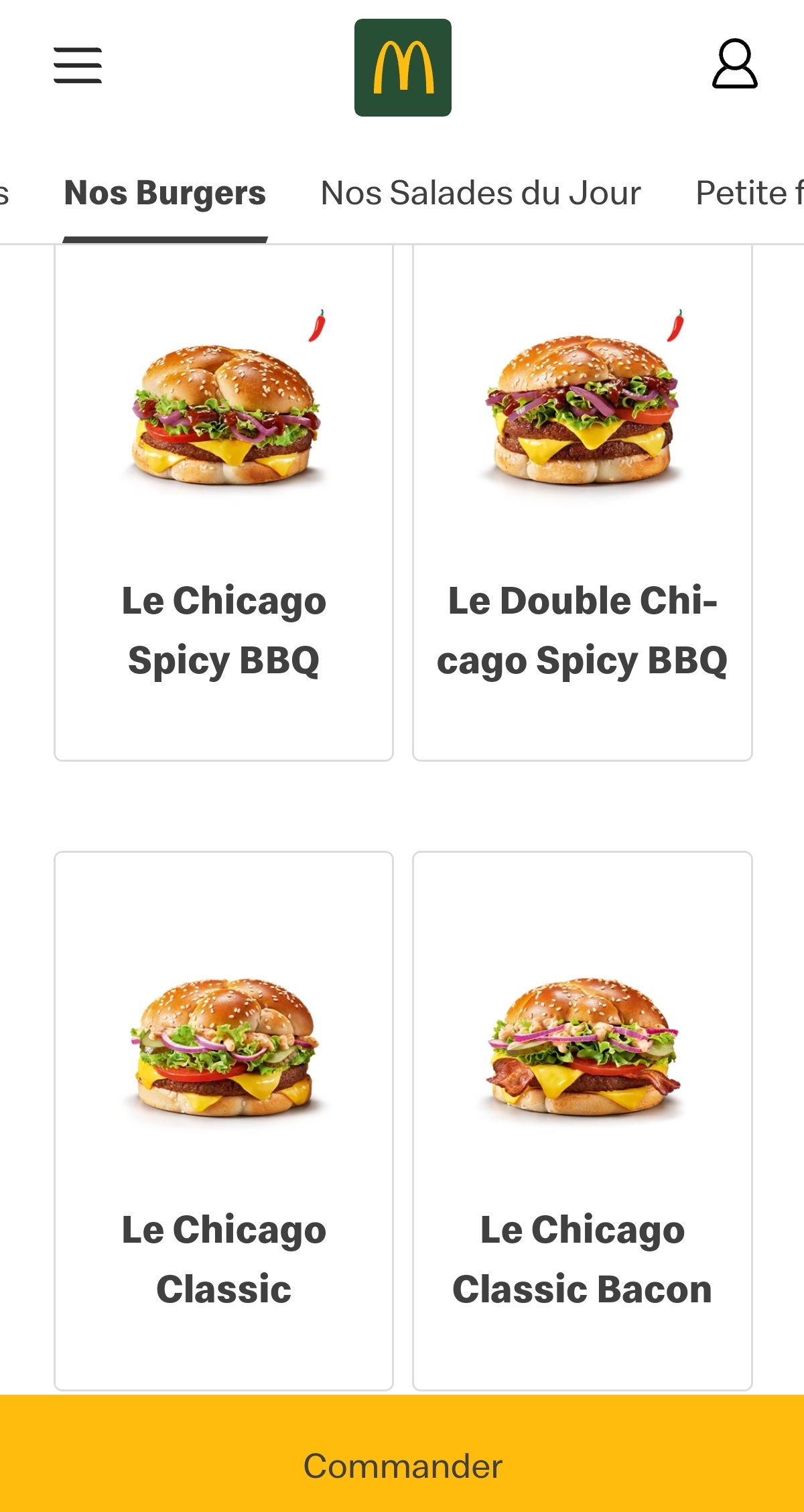Screen dimensions: 804x1512
Task: Open Le Chicago Spicy BBQ card
Action: click(x=224, y=502)
